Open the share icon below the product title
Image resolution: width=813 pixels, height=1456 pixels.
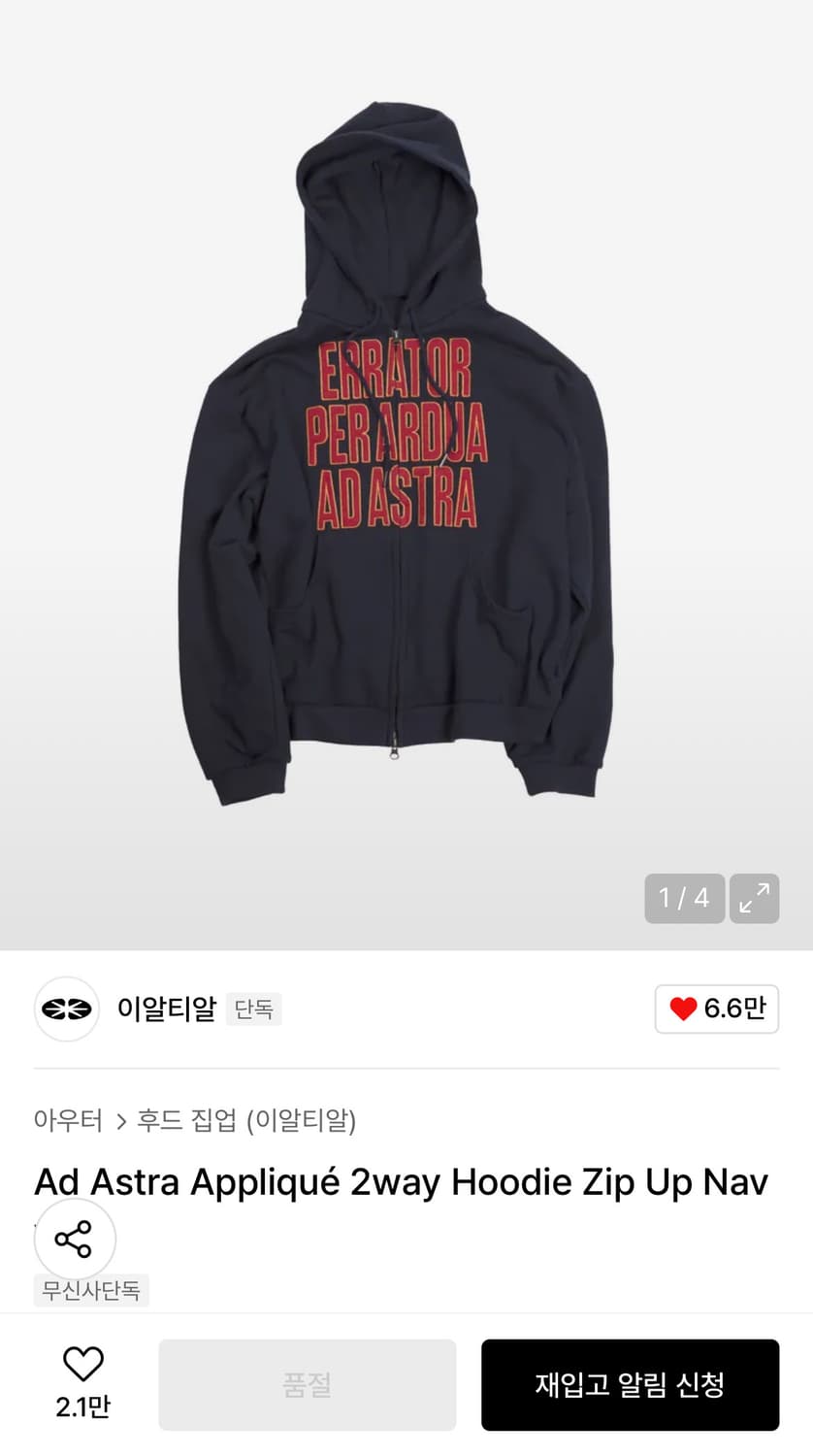(75, 1239)
